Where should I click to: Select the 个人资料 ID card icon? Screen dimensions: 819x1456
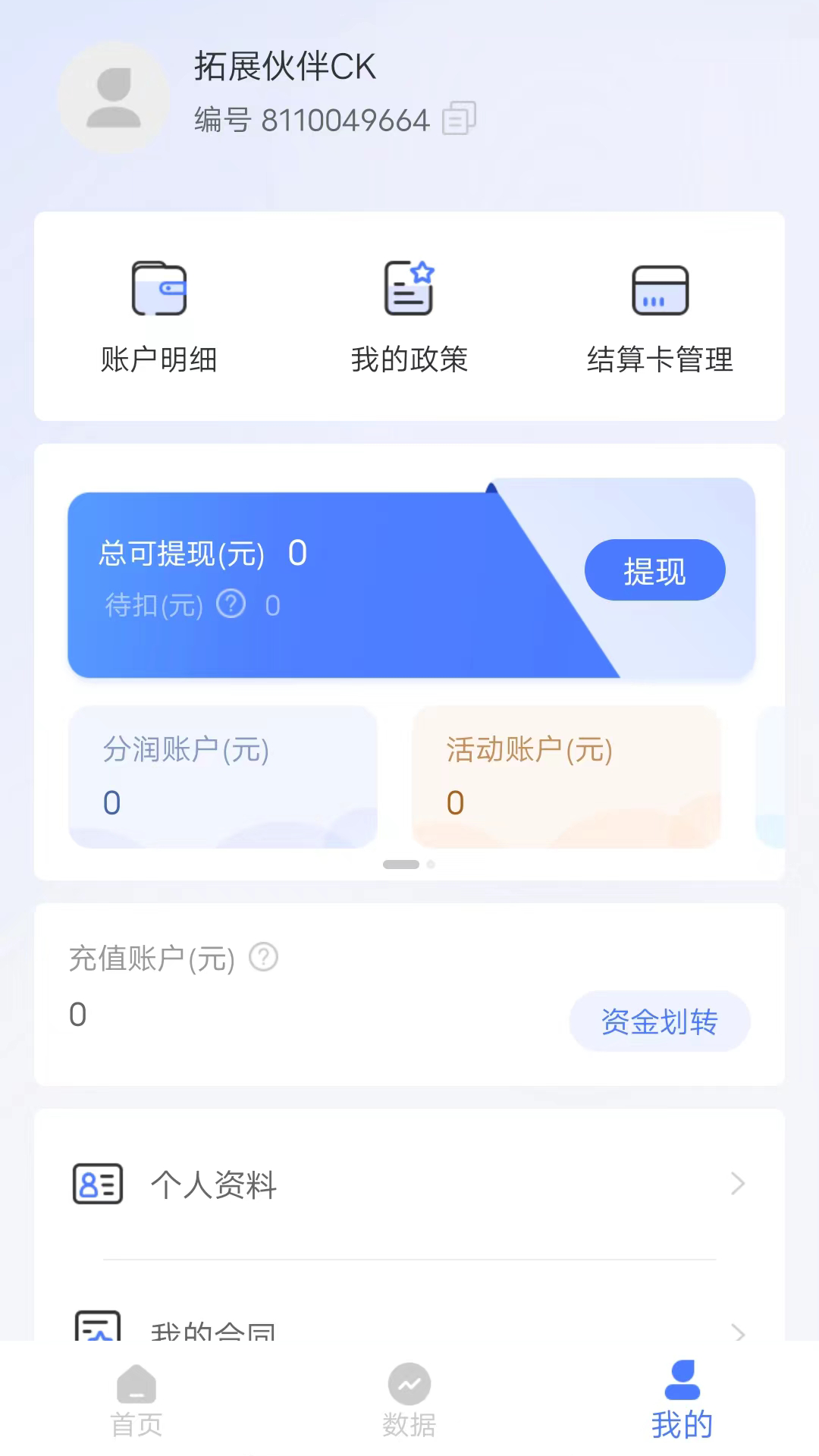coord(97,1184)
